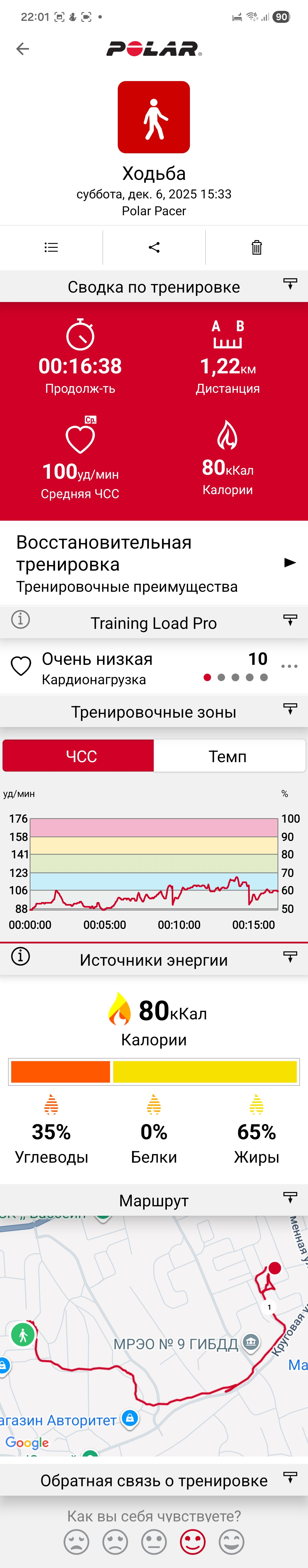
Task: Share this walking workout
Action: (154, 247)
